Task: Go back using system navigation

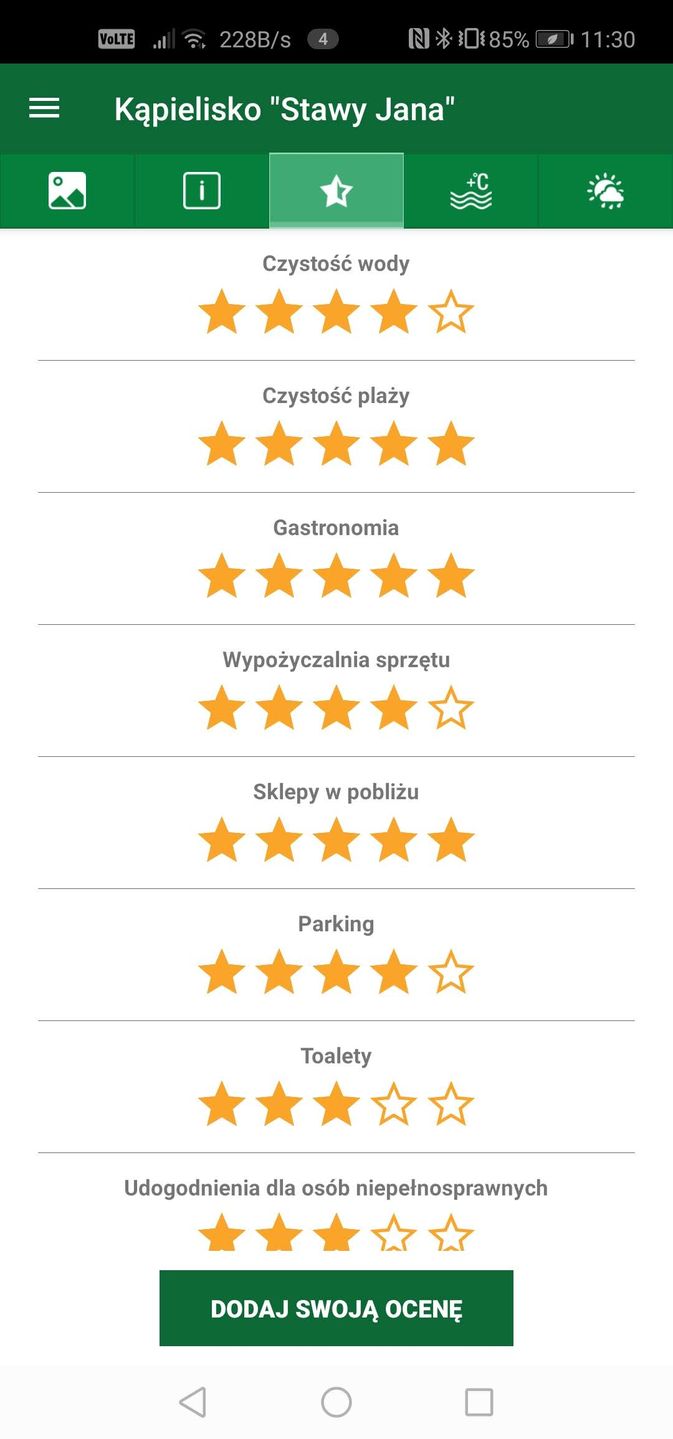Action: tap(193, 1402)
